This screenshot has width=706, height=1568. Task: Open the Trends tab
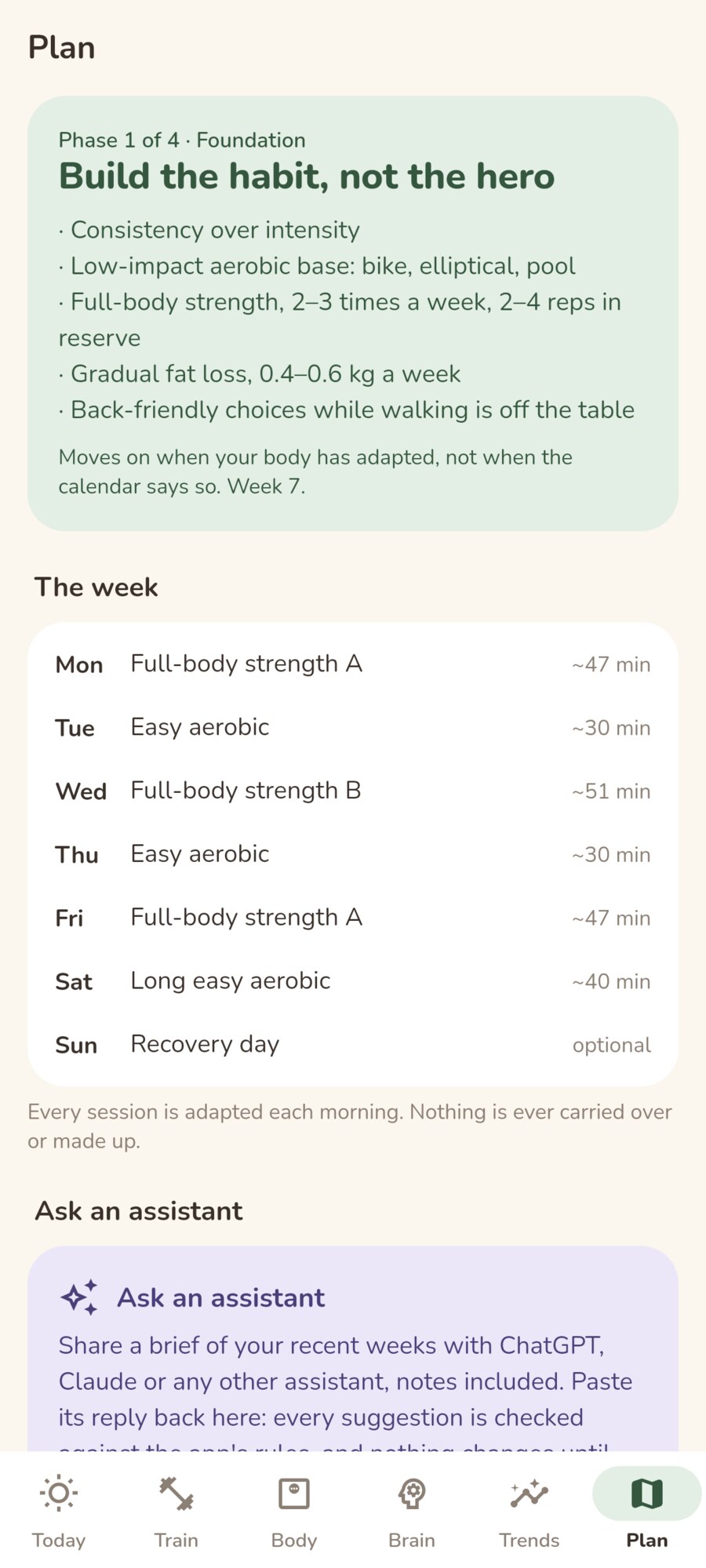pos(529,1510)
